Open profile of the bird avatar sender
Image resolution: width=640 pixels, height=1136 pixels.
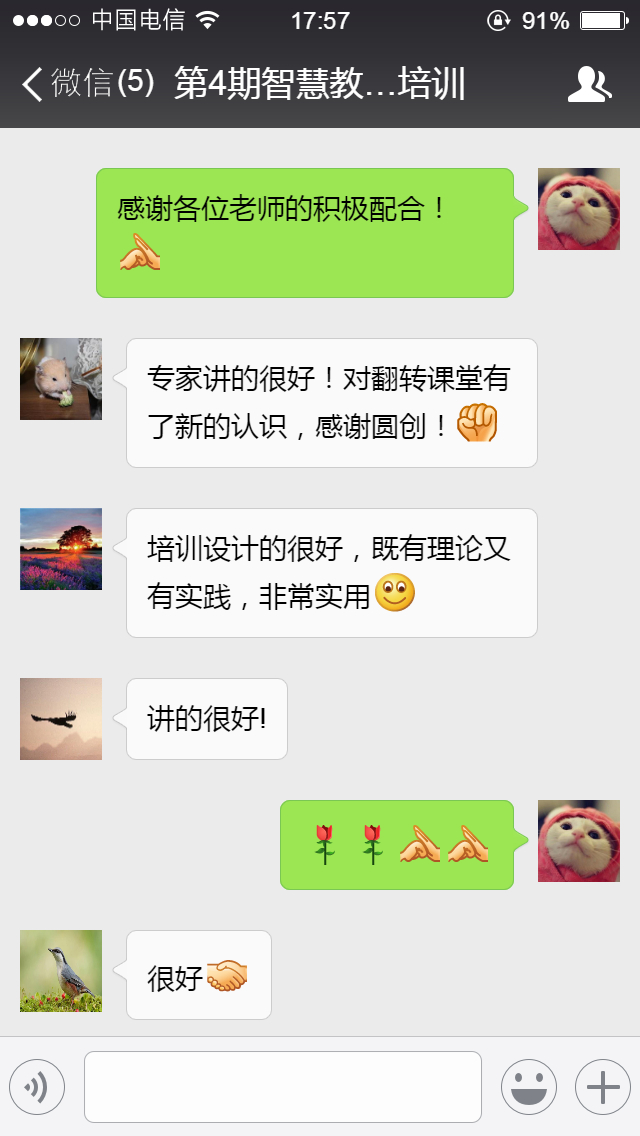61,971
